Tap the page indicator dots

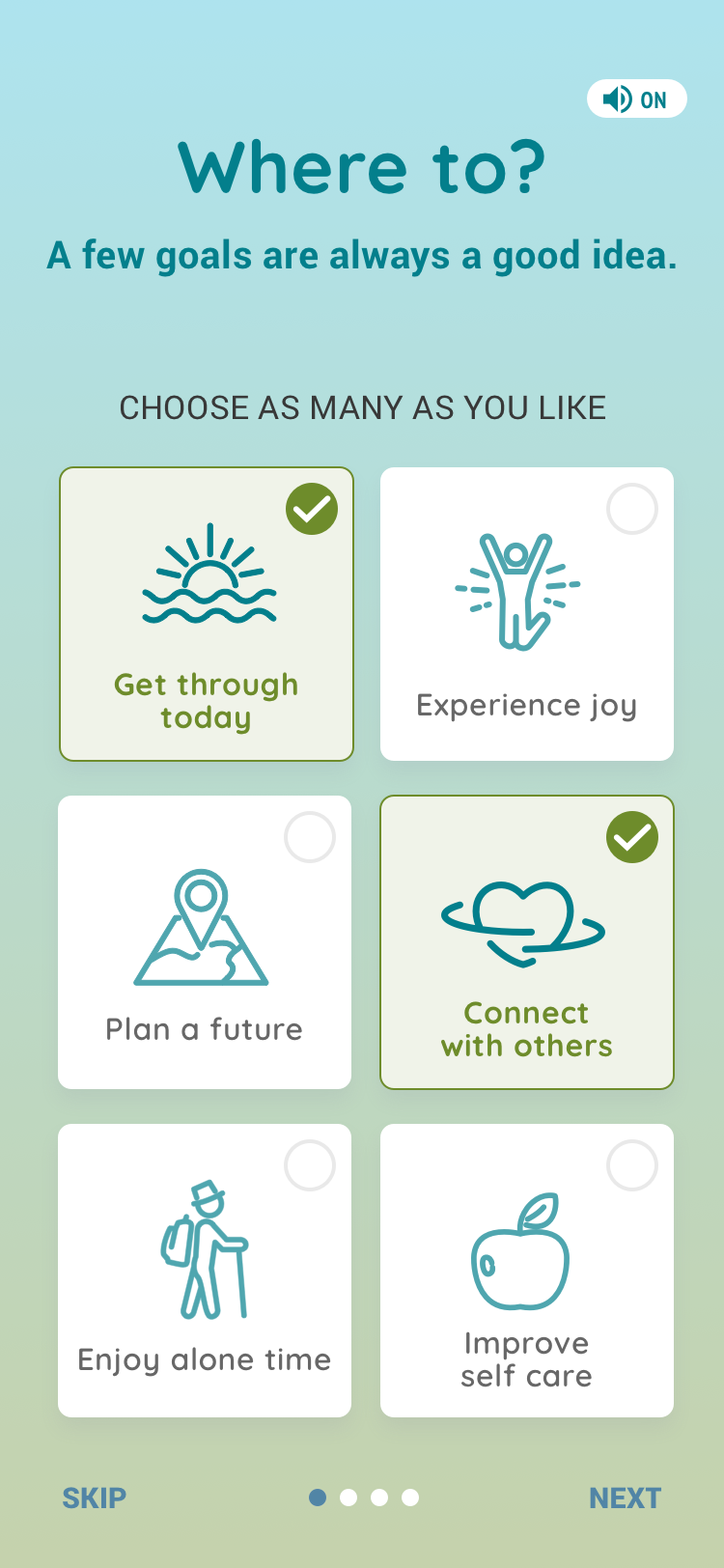tap(364, 1498)
